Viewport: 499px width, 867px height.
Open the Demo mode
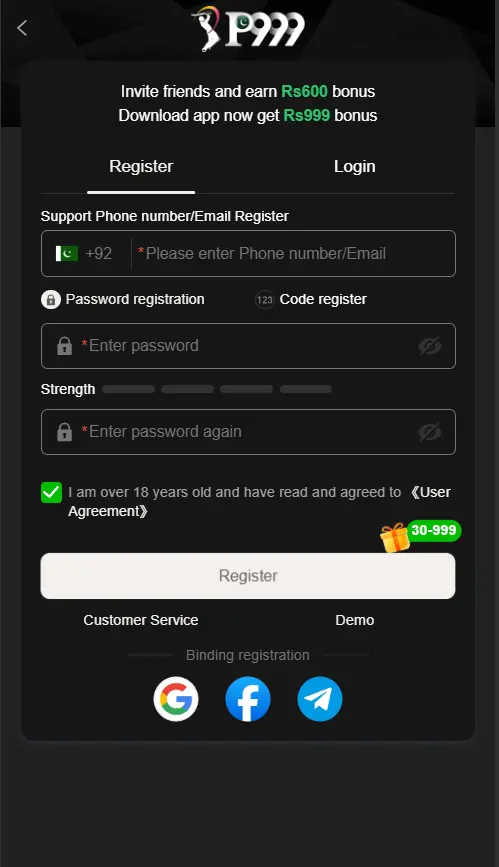[355, 620]
